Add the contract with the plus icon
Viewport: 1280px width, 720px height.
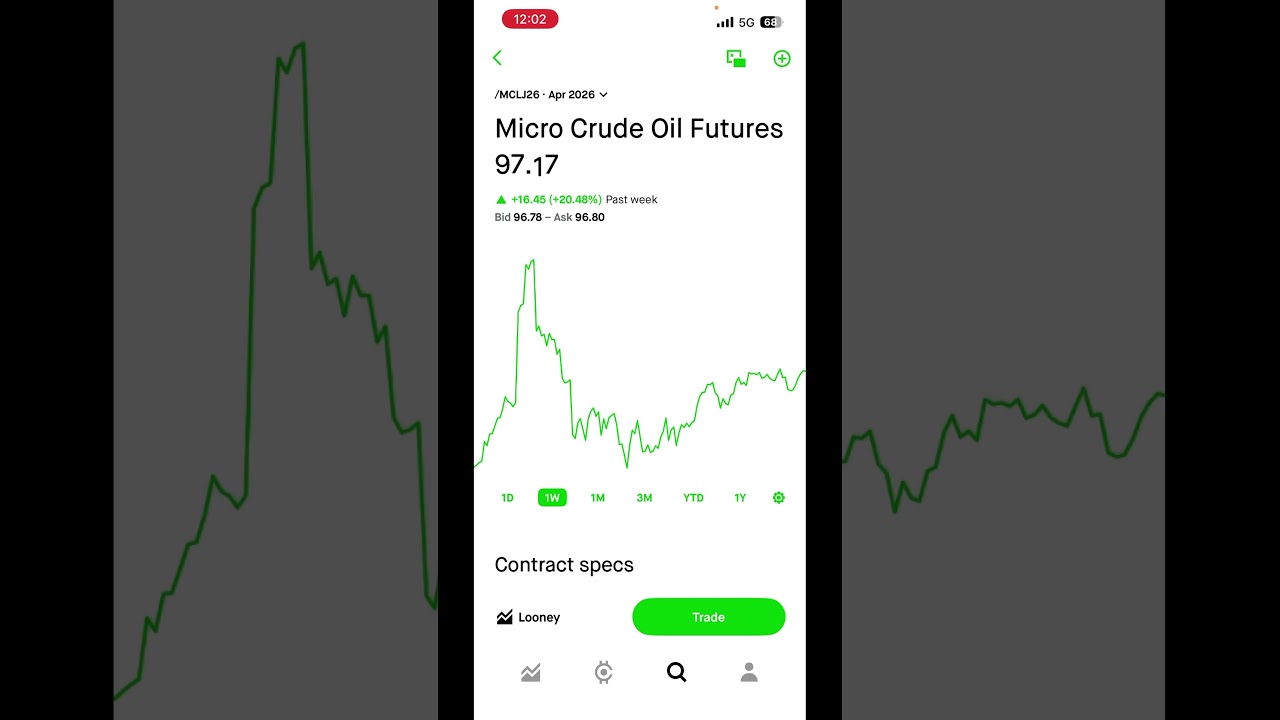click(x=782, y=59)
